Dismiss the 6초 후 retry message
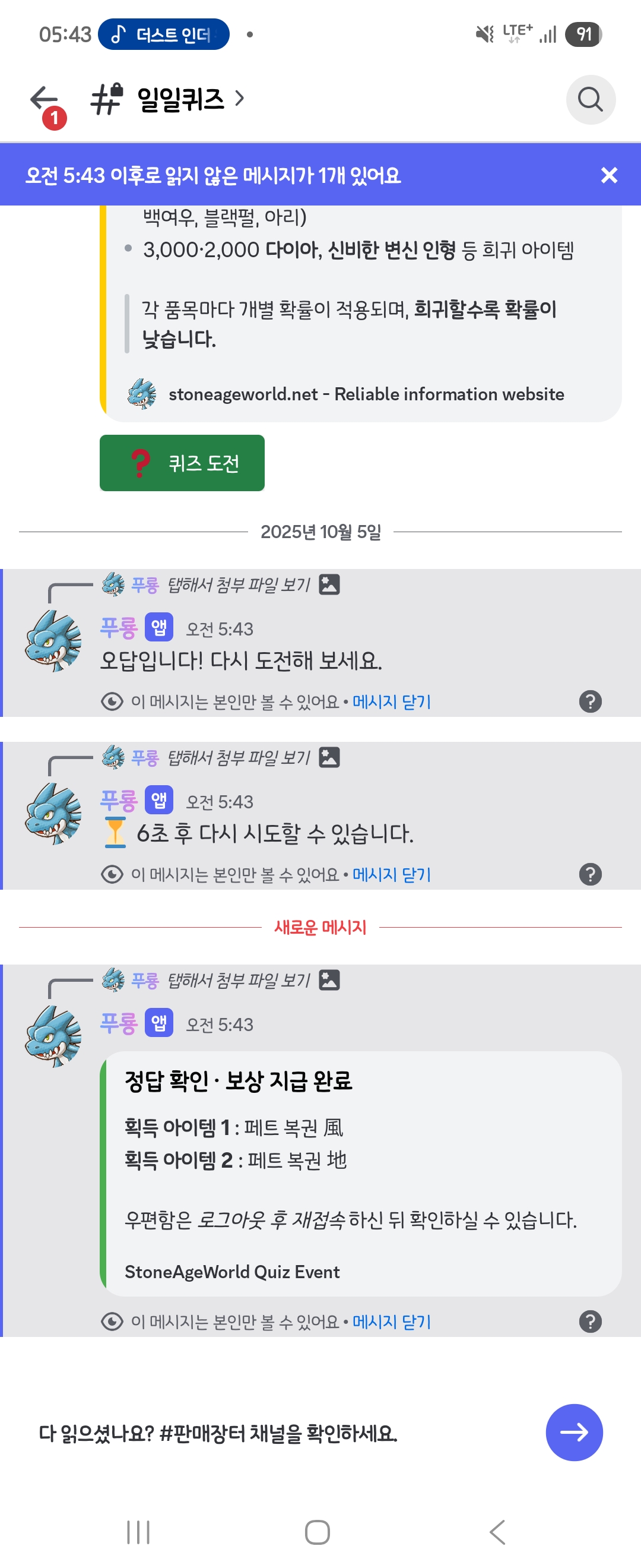641x1568 pixels. (392, 875)
